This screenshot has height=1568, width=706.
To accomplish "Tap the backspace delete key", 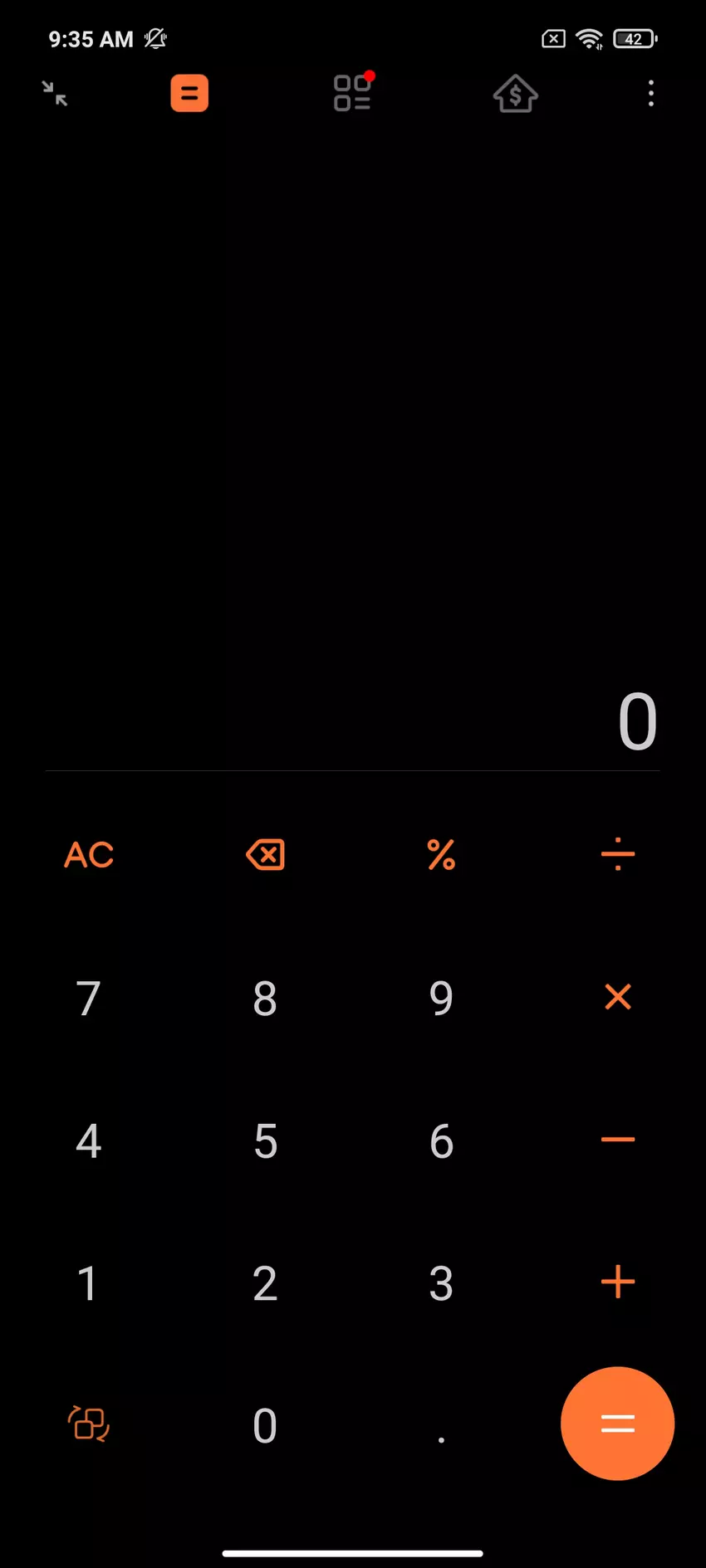I will tap(265, 854).
